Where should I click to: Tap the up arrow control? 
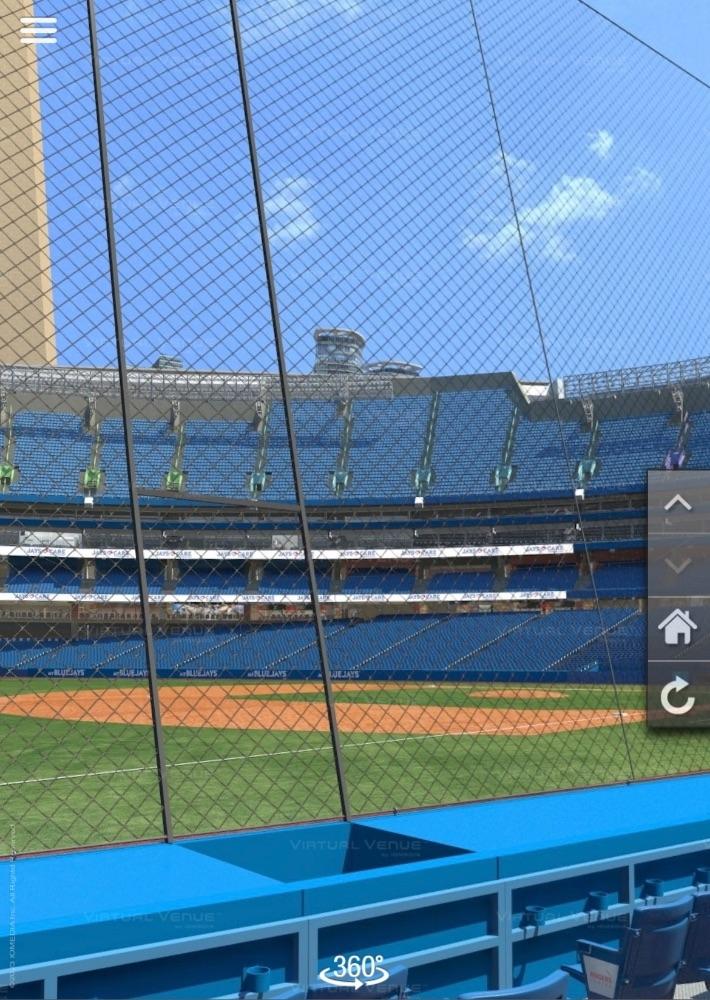[x=677, y=503]
